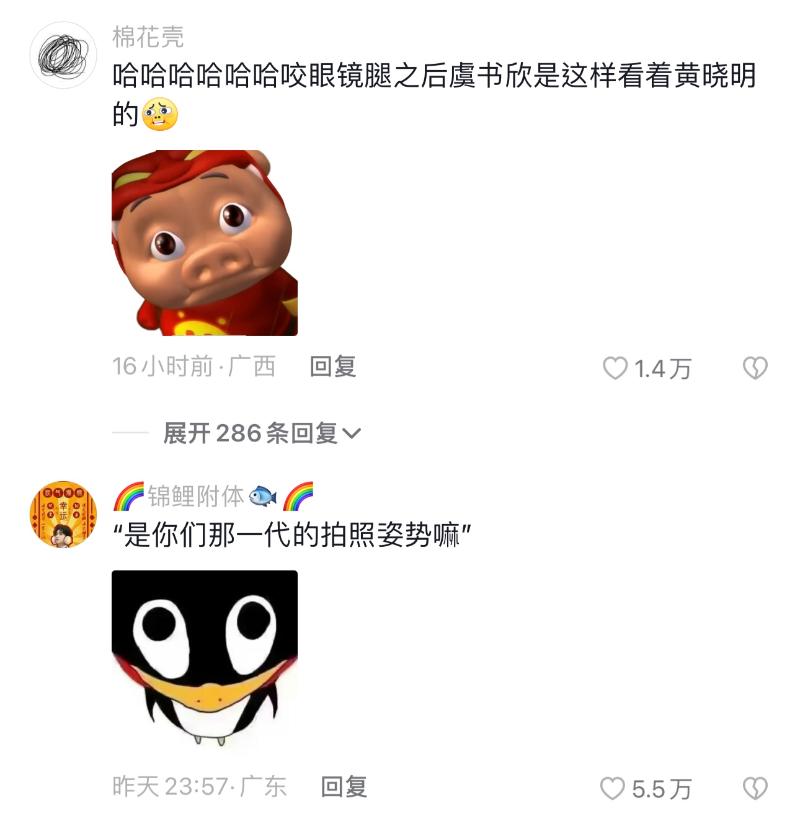Expand the 286 replies
This screenshot has height=824, width=800.
pyautogui.click(x=262, y=433)
